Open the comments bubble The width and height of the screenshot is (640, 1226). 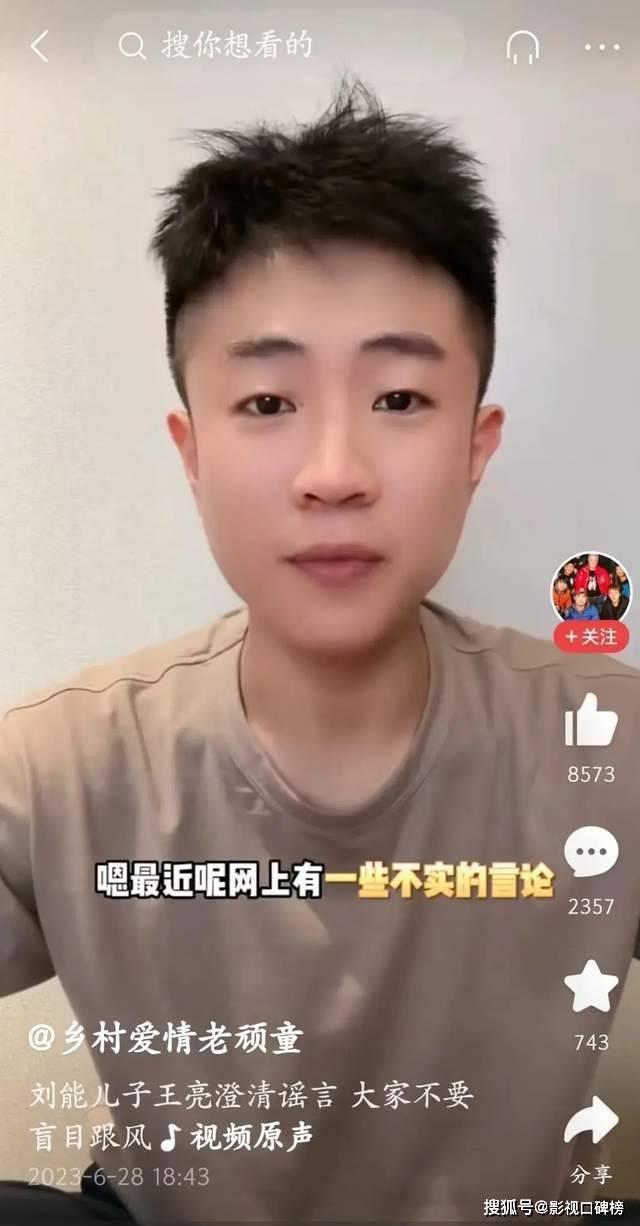click(591, 852)
